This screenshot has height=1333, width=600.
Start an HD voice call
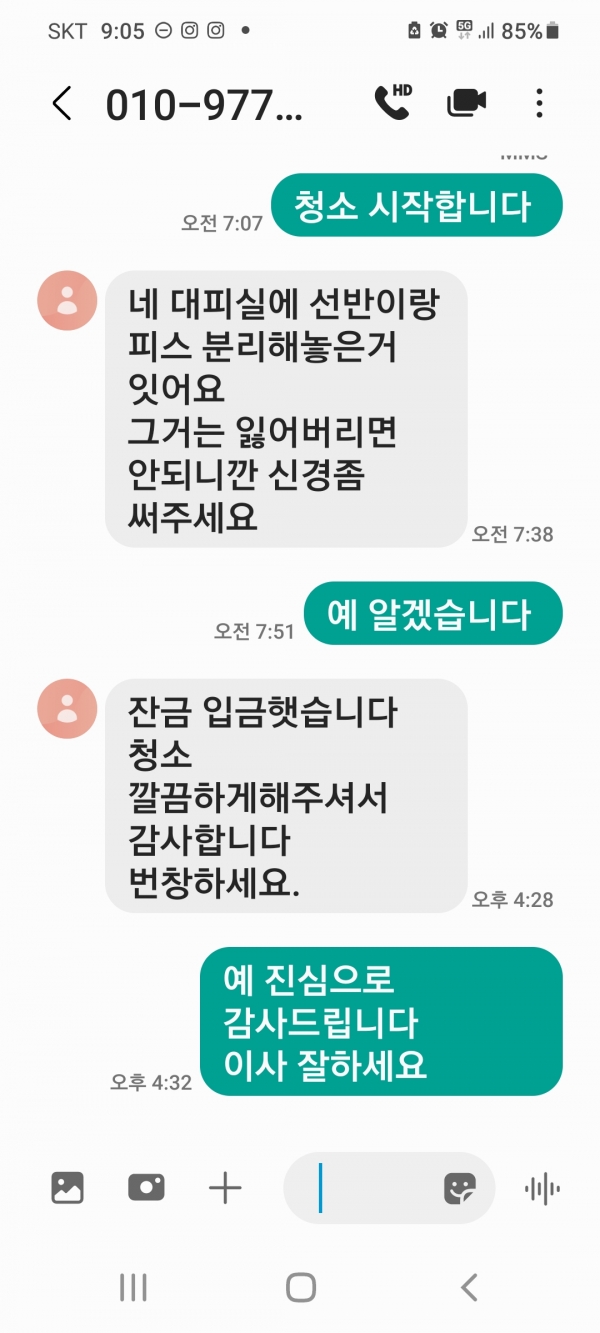[x=392, y=102]
